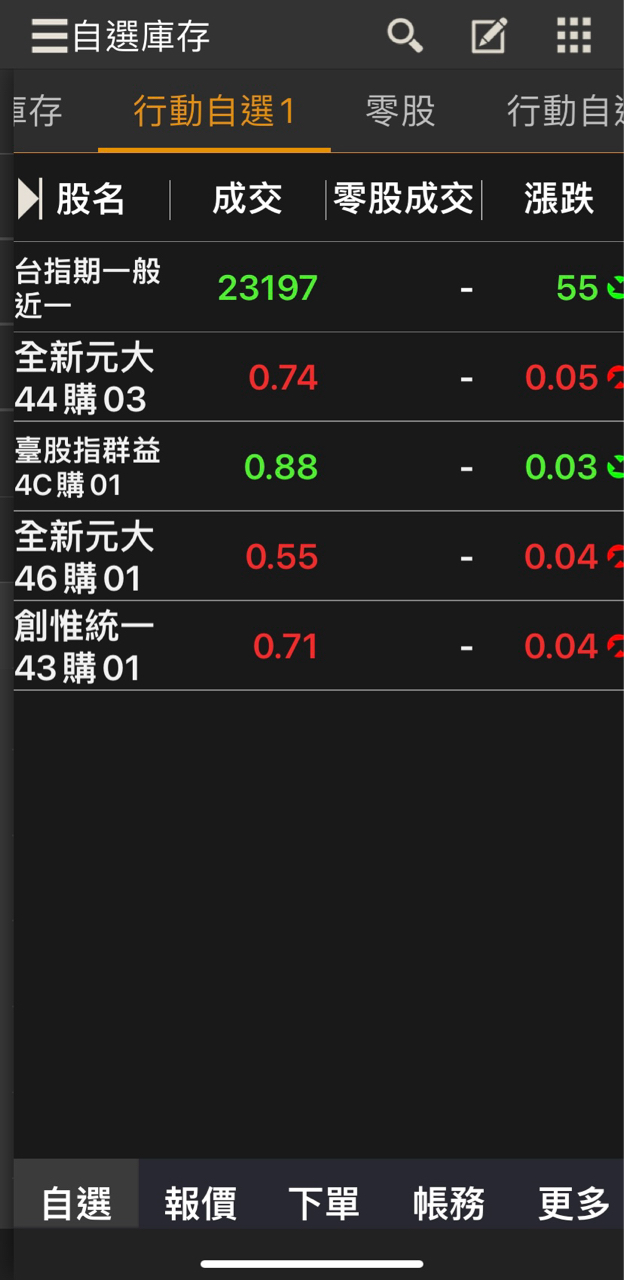Open the 帳務 accounts tab
624x1280 pixels.
(448, 1203)
